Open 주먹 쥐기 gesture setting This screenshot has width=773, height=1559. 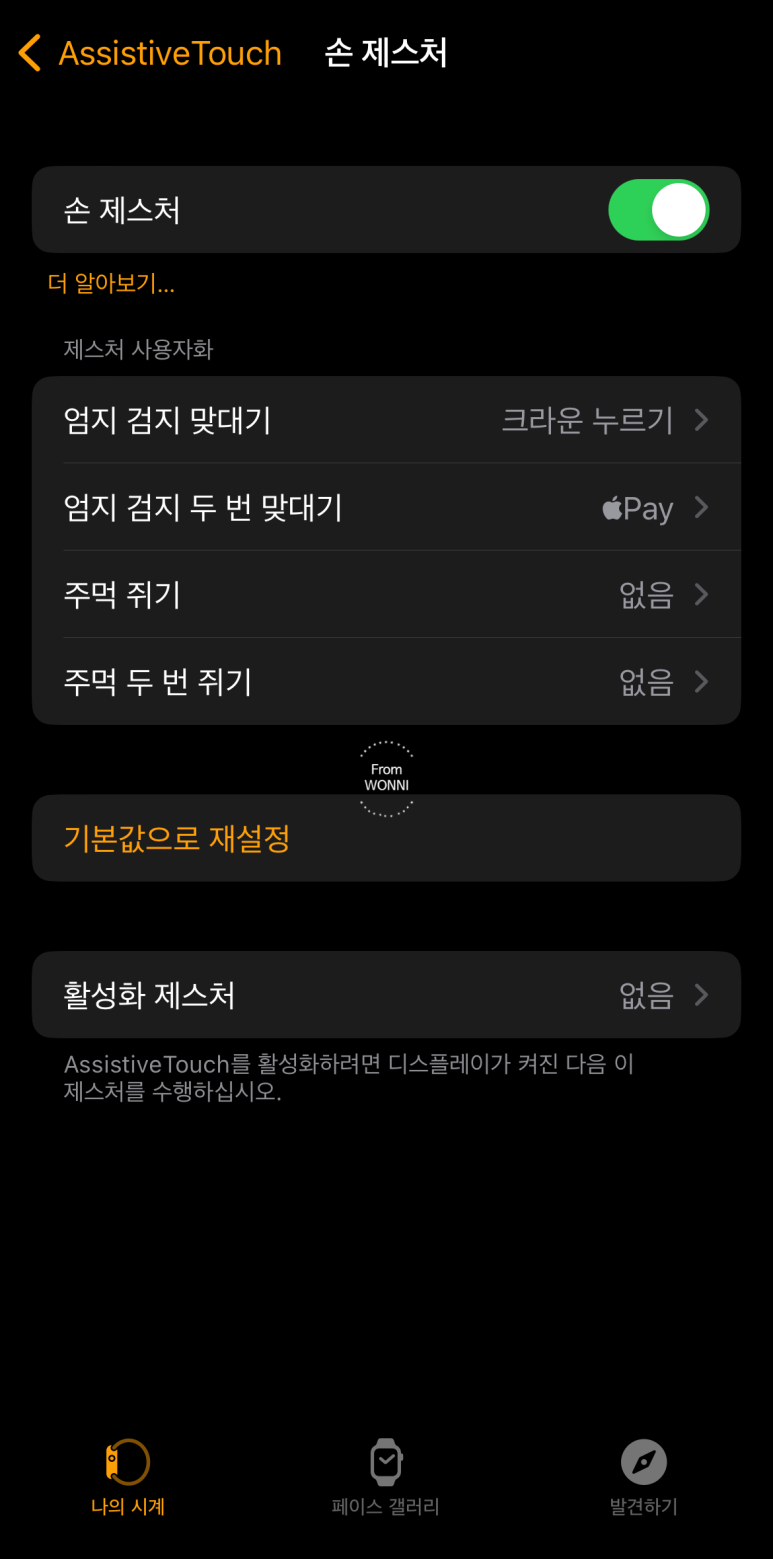point(386,594)
